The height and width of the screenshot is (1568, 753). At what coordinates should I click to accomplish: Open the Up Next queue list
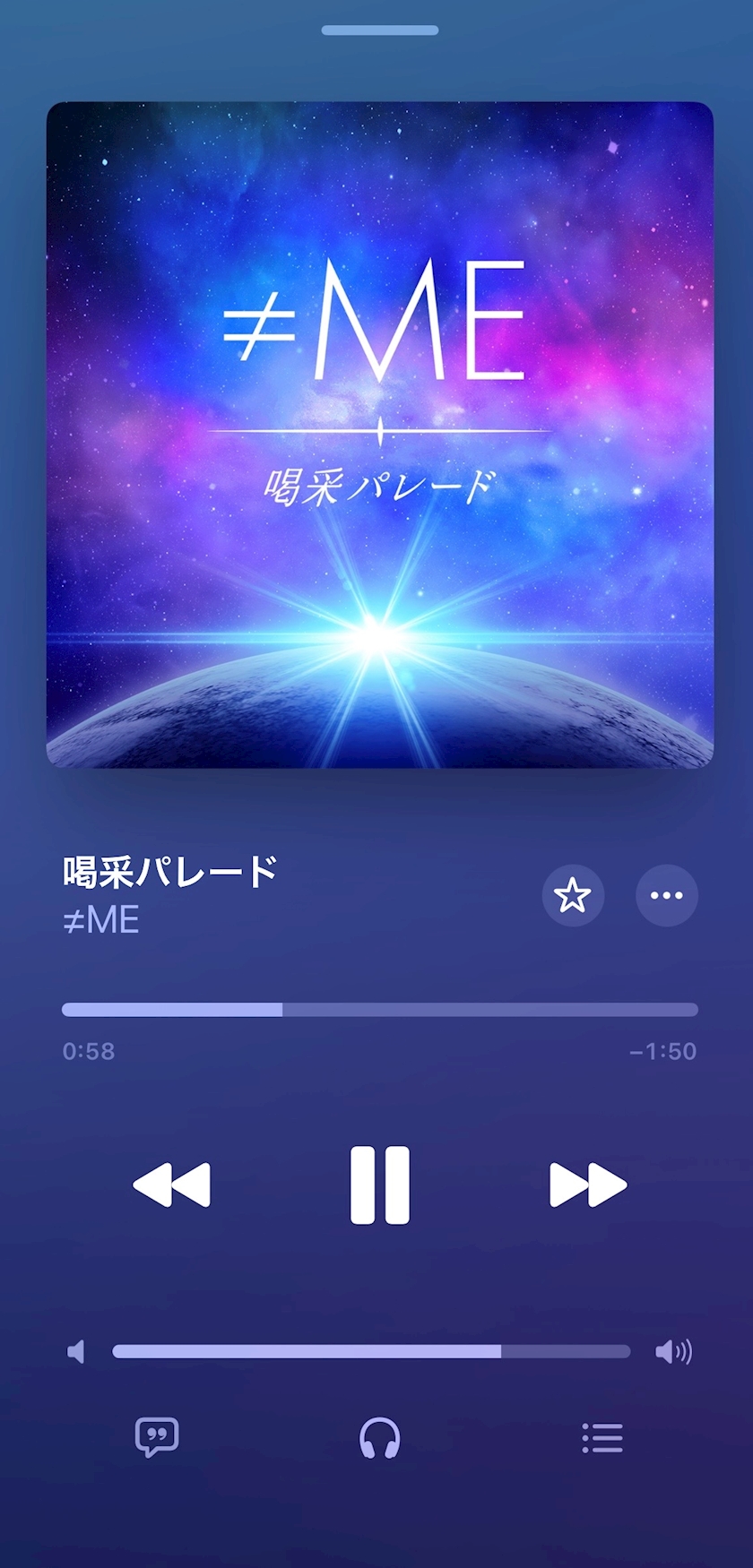[x=602, y=1438]
